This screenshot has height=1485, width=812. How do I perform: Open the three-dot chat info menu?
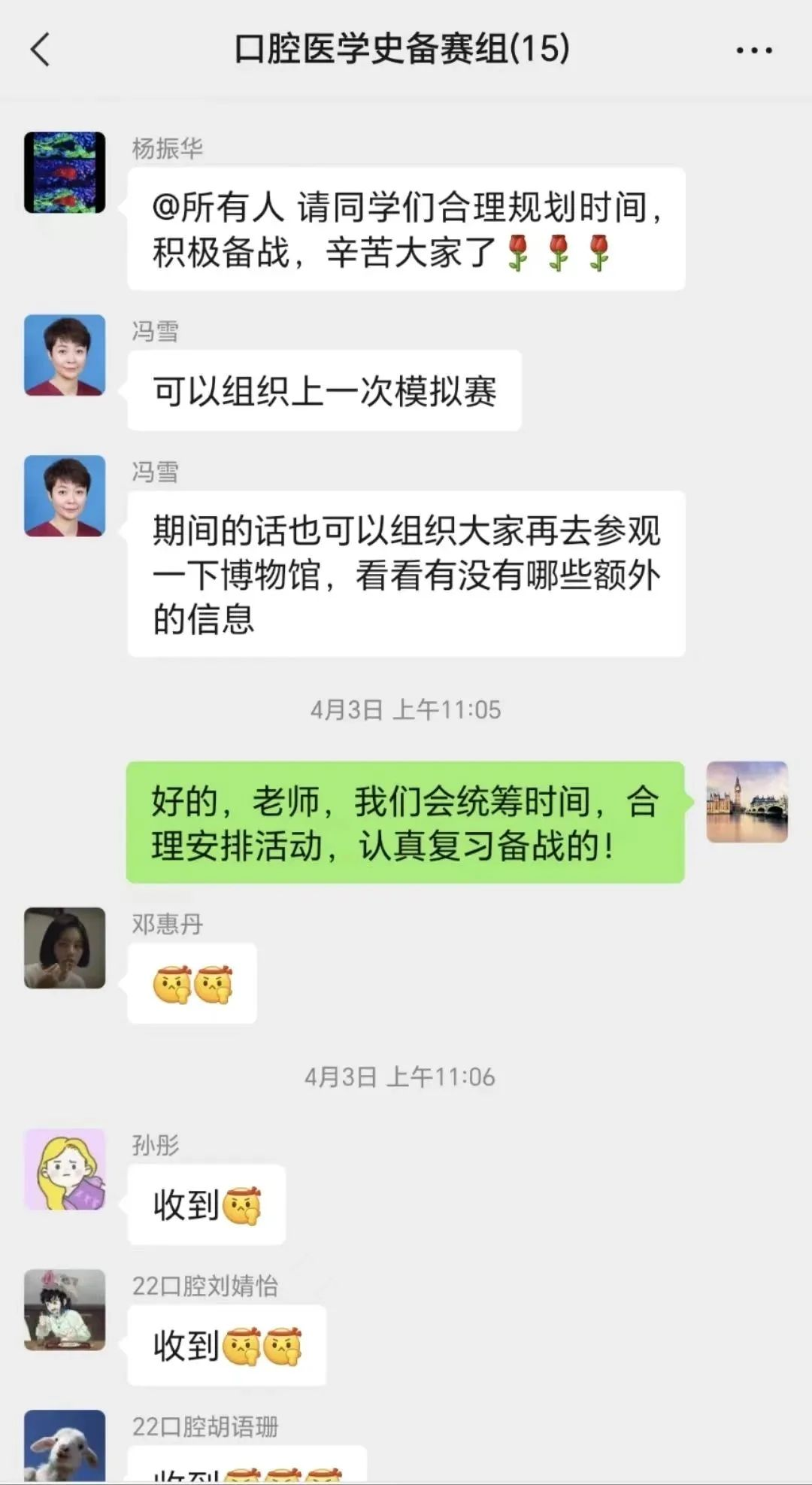point(753,50)
